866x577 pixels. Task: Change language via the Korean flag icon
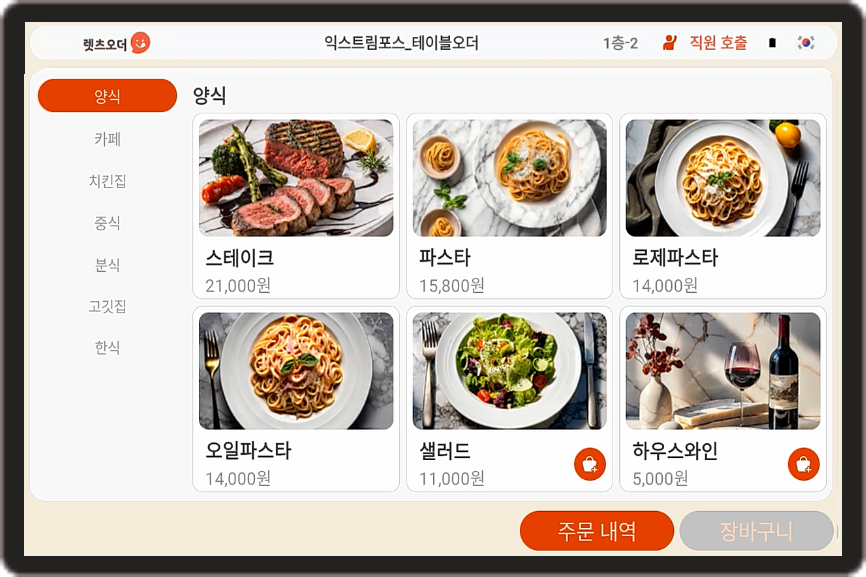click(805, 43)
